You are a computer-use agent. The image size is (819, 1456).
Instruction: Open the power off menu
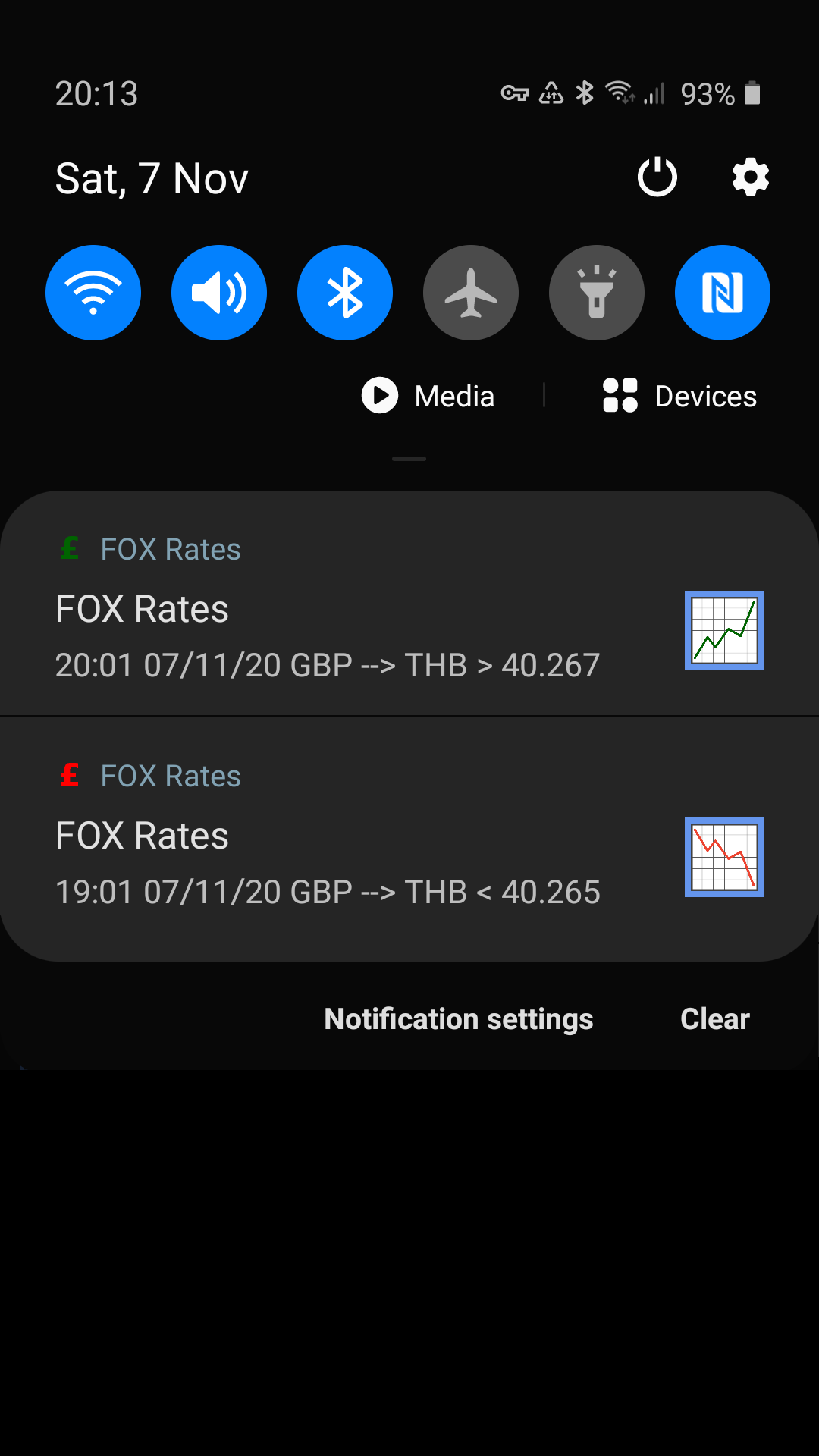pos(657,177)
